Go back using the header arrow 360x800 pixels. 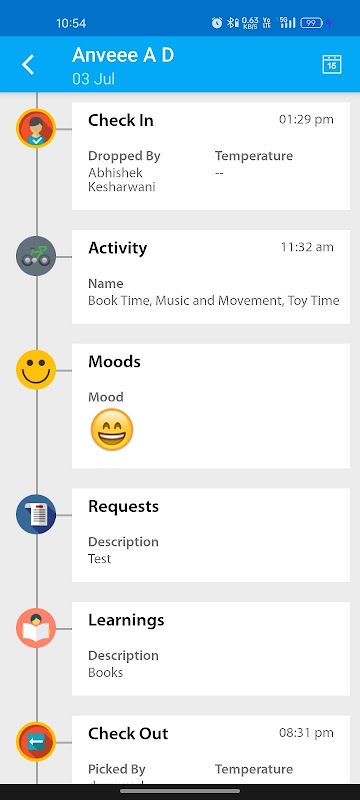pos(28,65)
